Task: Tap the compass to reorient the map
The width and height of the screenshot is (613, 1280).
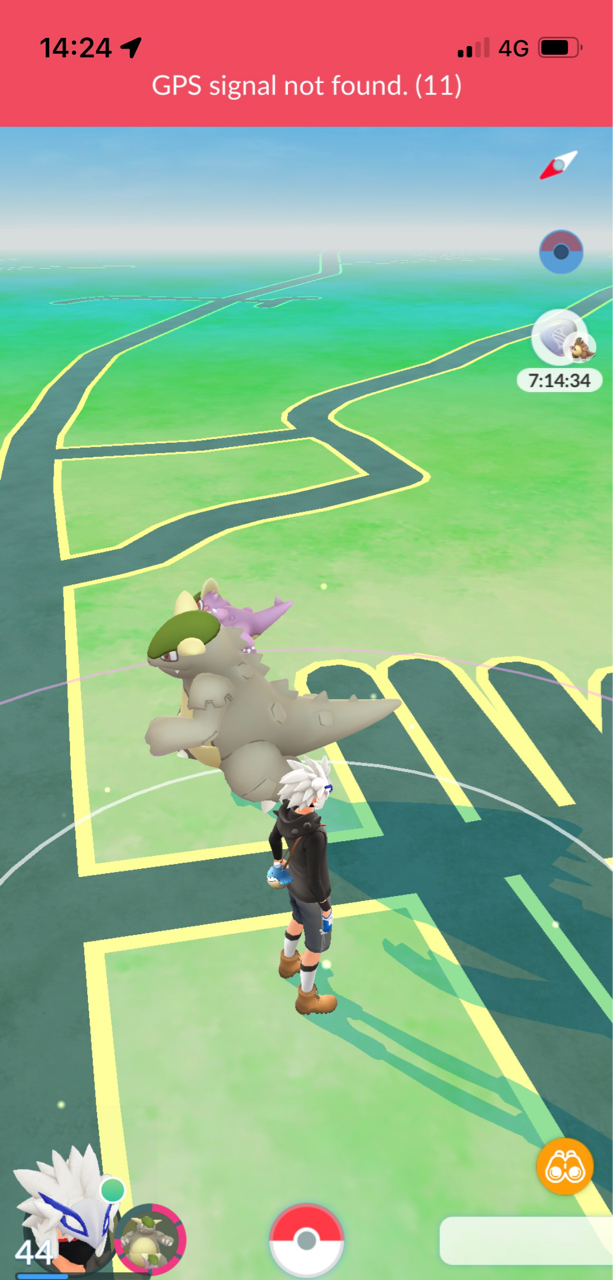Action: click(x=559, y=165)
